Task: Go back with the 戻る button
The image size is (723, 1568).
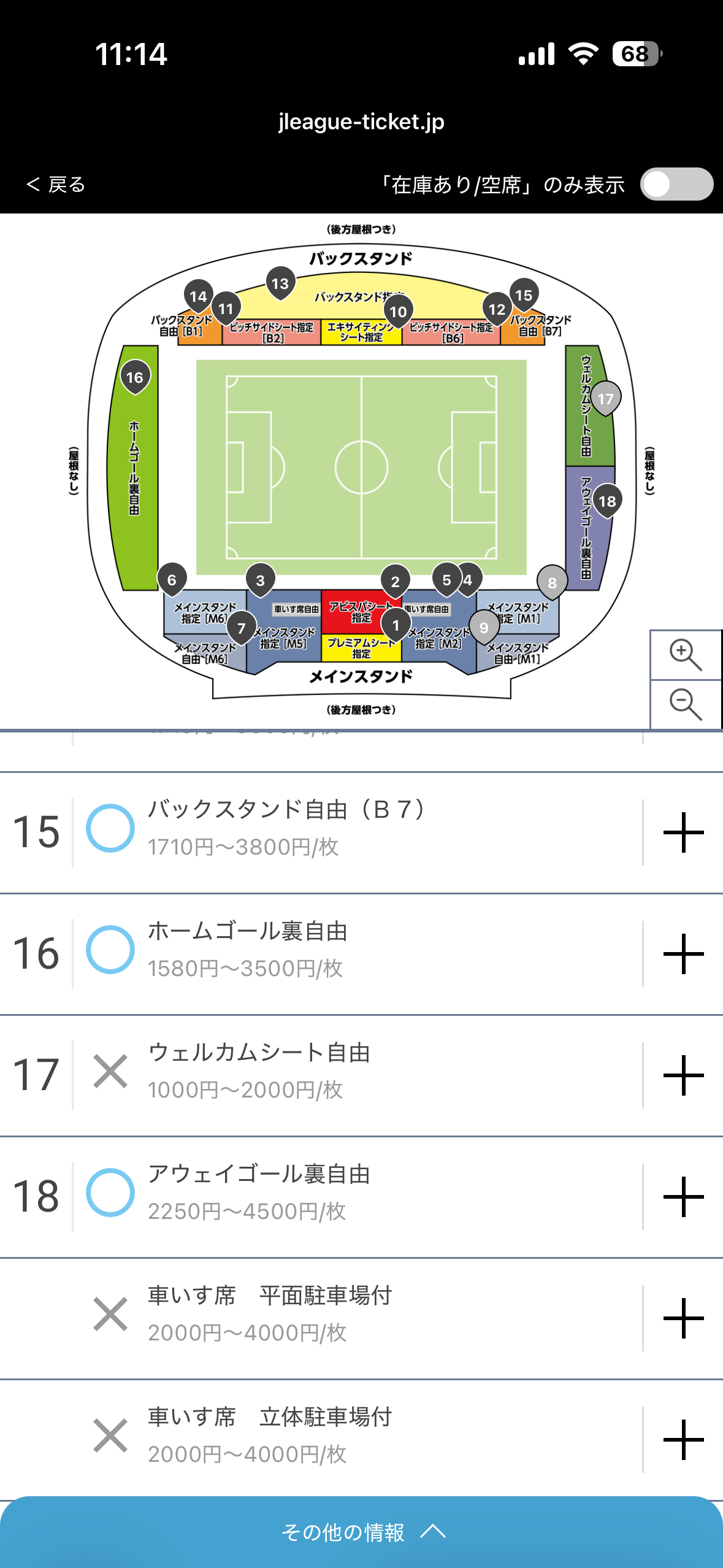Action: click(x=56, y=184)
